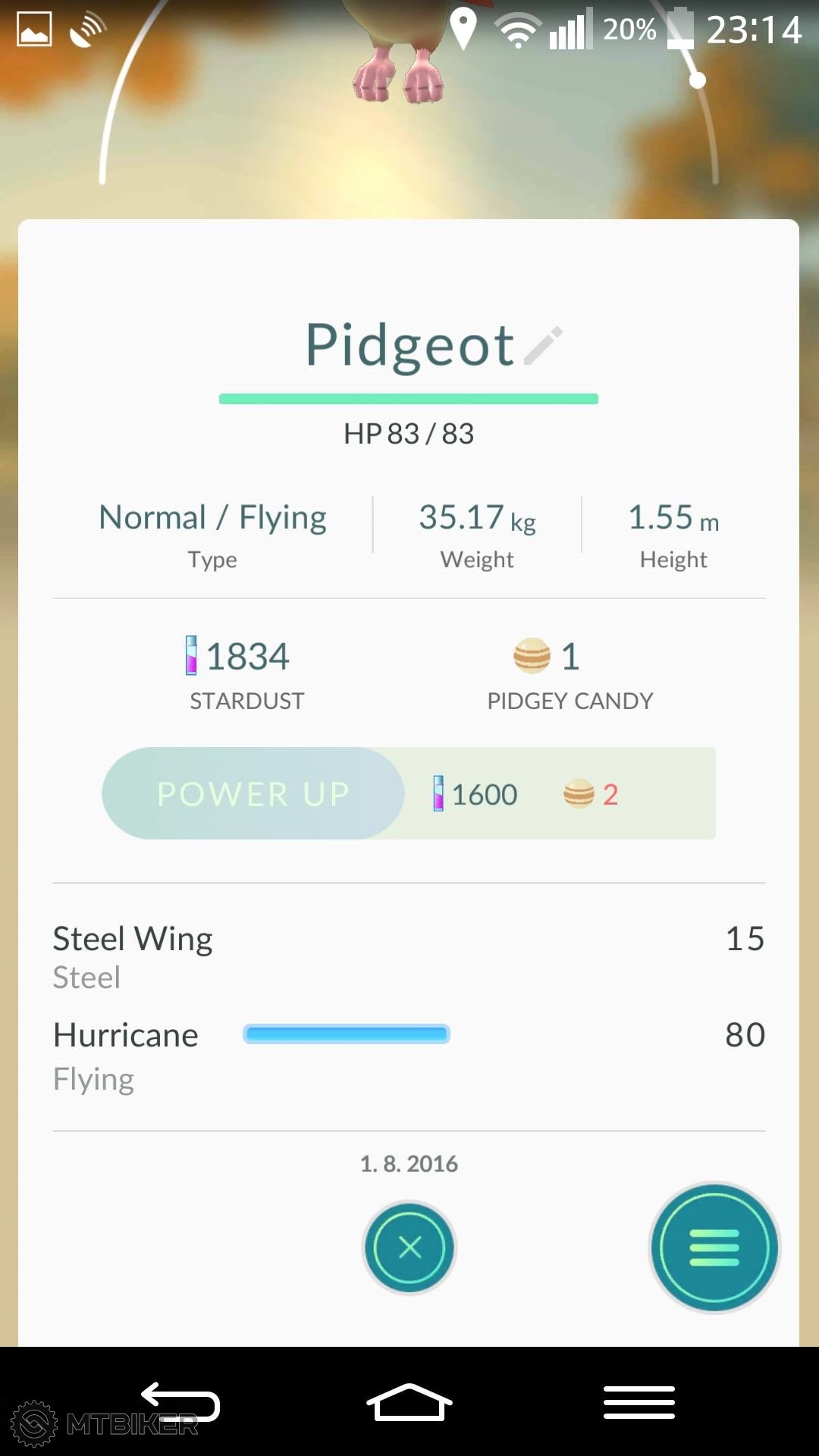Close the Pidgeot details screen
This screenshot has height=1456, width=819.
coord(409,1247)
